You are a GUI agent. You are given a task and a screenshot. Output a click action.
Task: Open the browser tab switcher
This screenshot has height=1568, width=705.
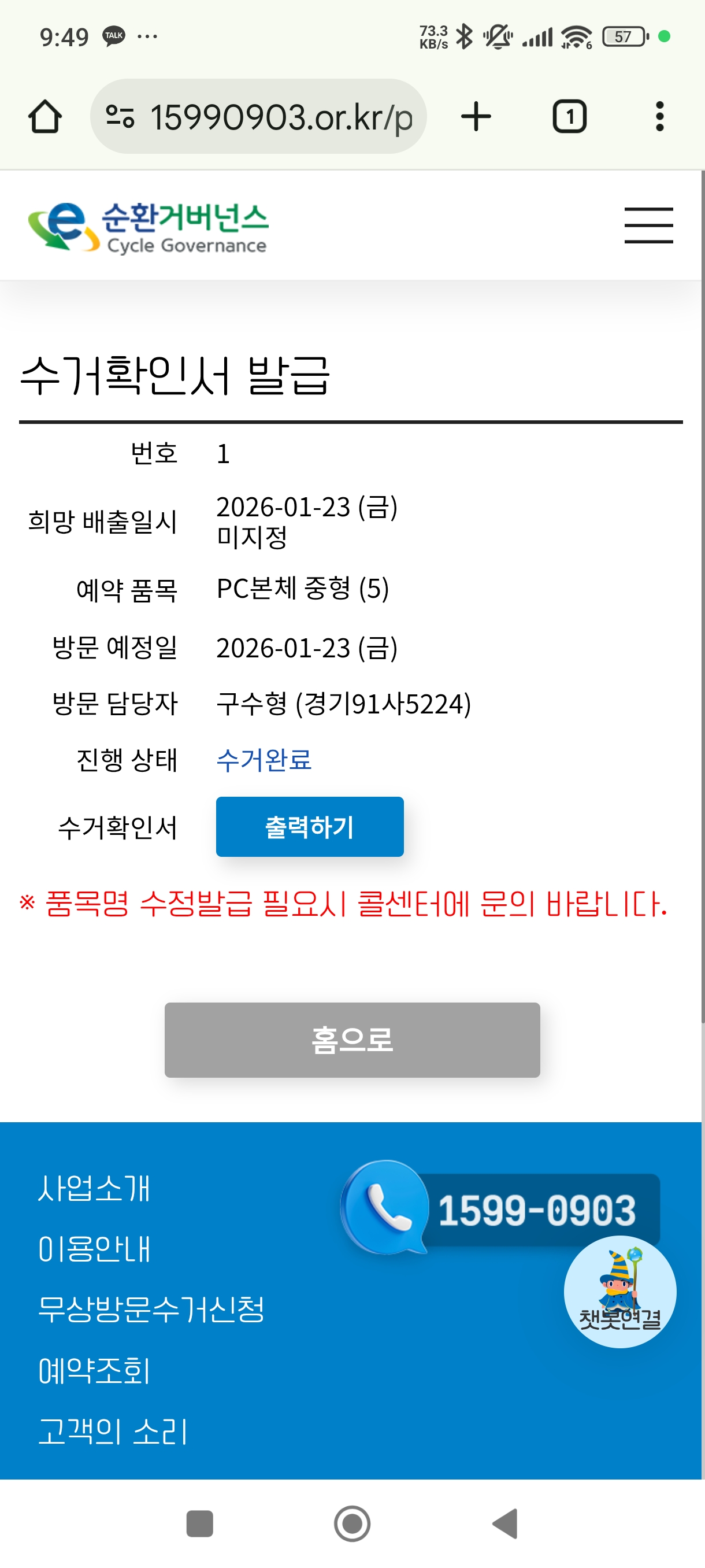pyautogui.click(x=569, y=116)
